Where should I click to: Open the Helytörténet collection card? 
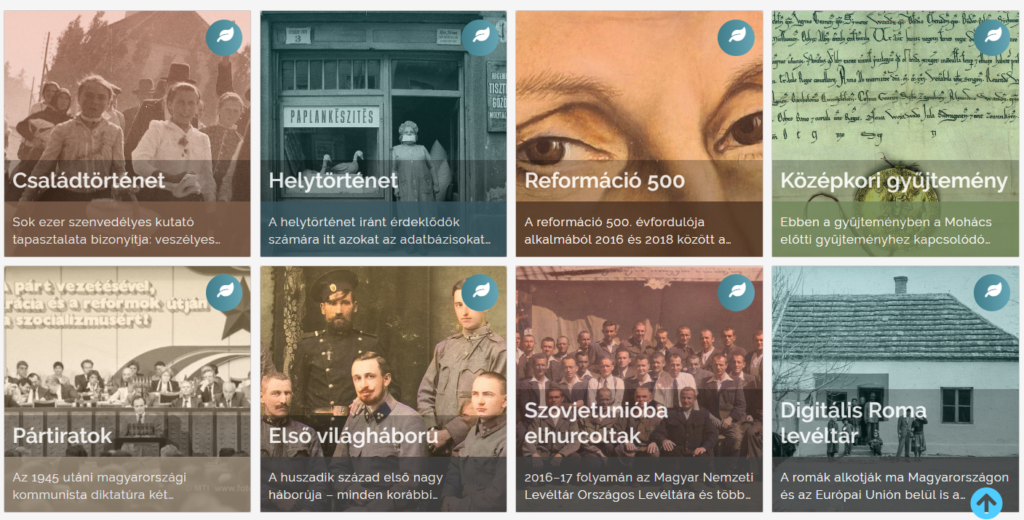pyautogui.click(x=383, y=133)
